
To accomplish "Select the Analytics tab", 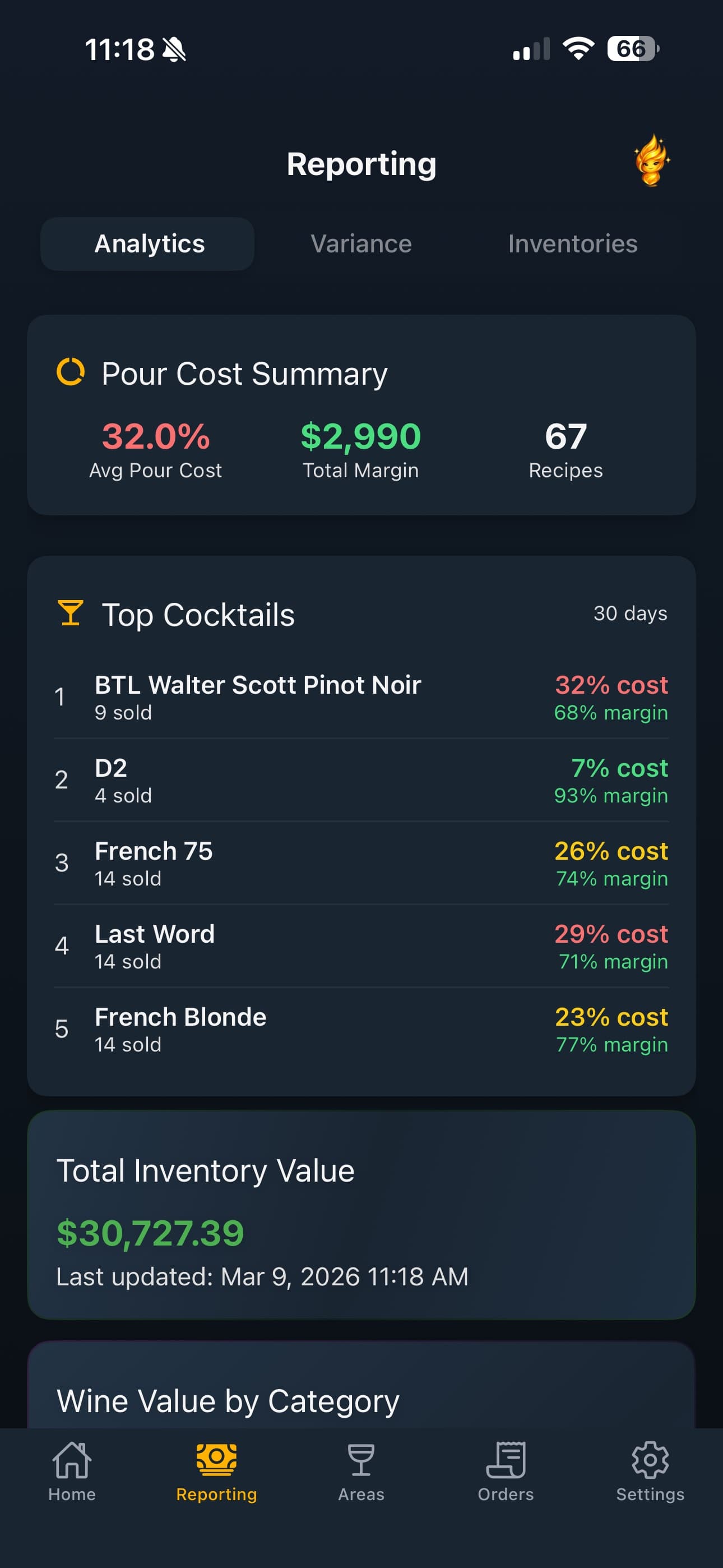I will pos(149,243).
